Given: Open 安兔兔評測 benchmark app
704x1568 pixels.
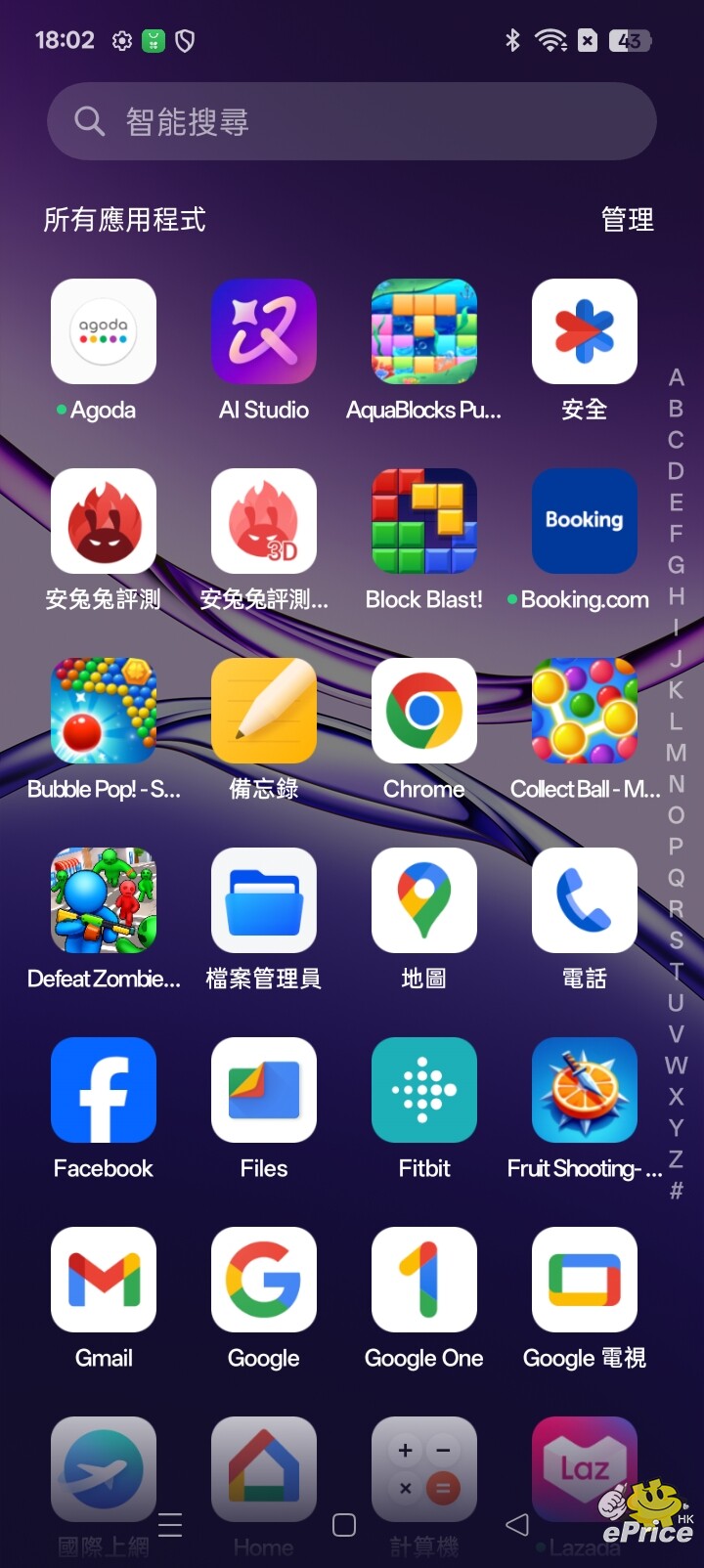Looking at the screenshot, I should [x=104, y=522].
